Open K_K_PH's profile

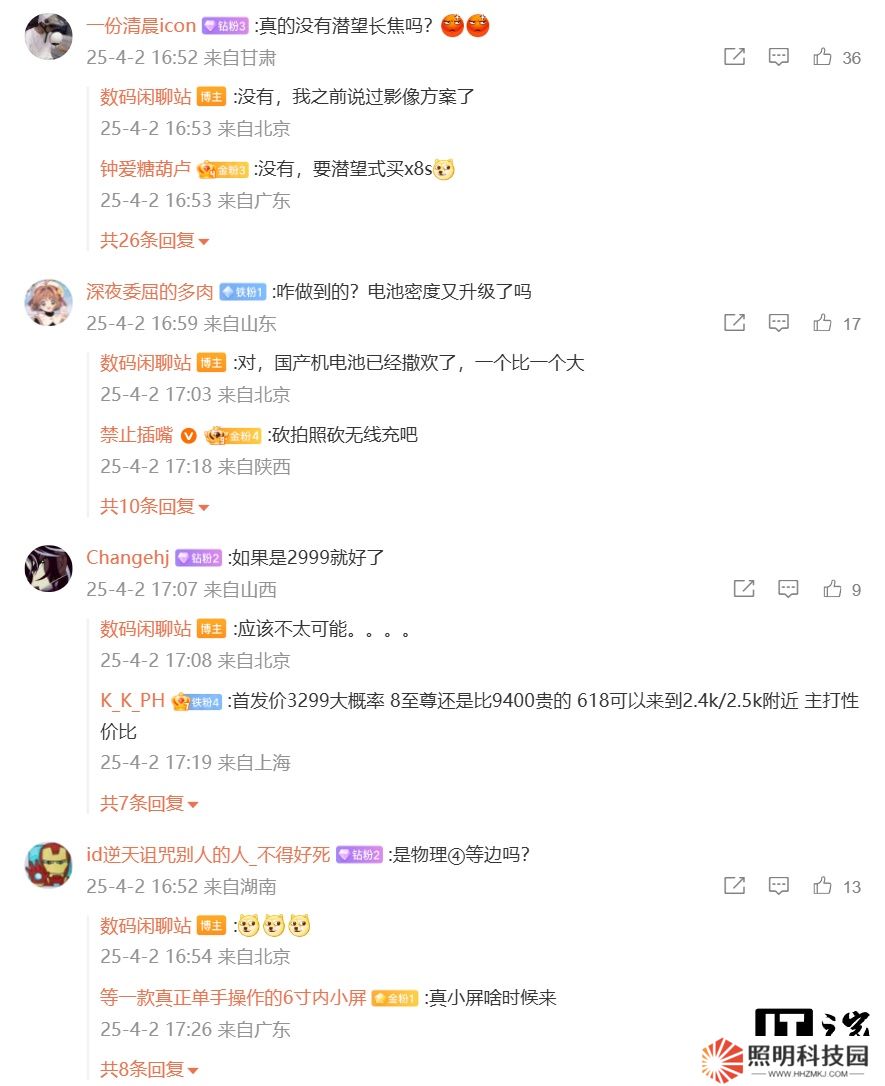[x=132, y=701]
